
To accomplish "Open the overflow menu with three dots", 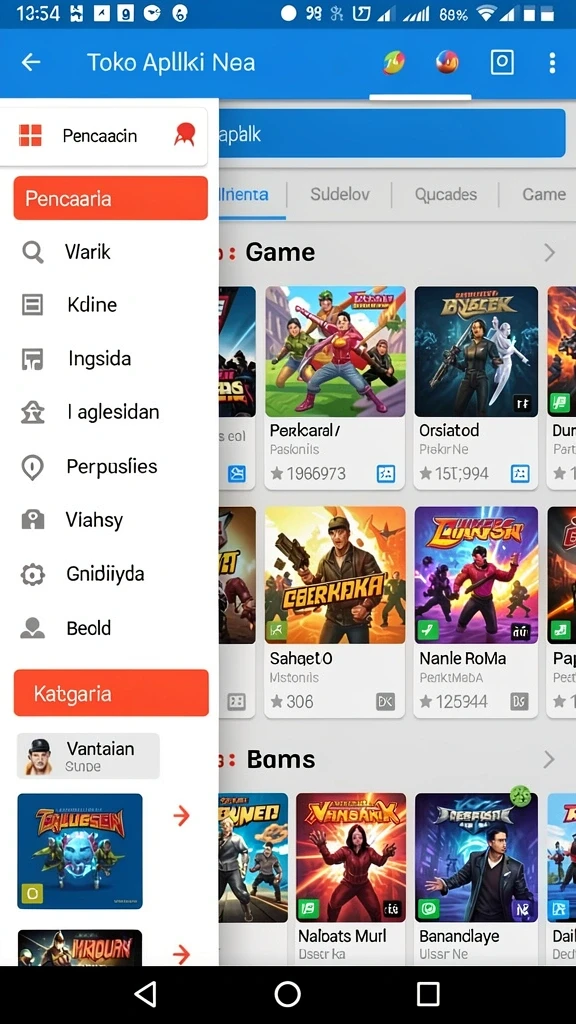I will click(552, 63).
